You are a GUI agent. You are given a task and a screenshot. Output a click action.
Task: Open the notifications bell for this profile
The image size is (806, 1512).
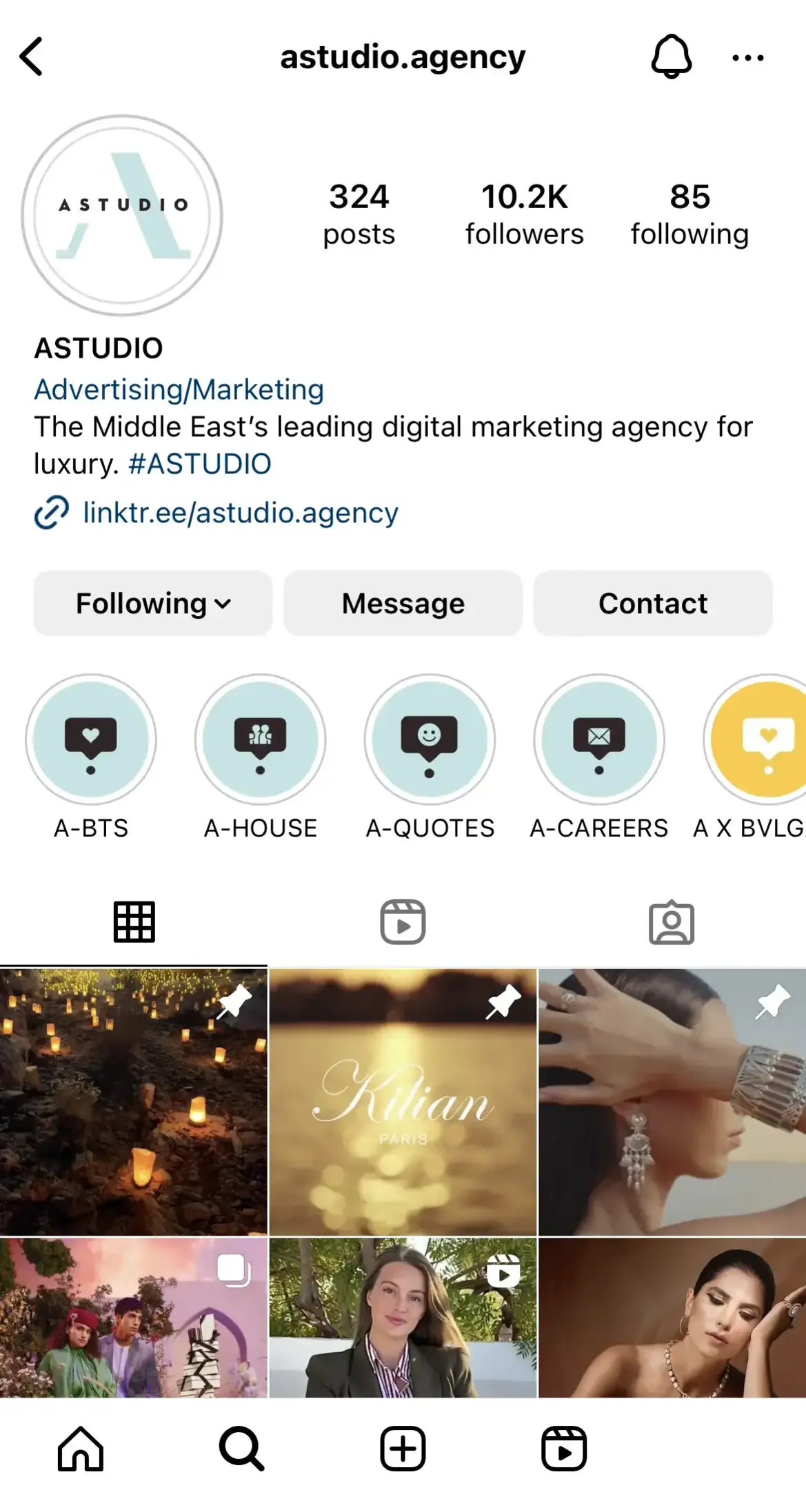click(x=671, y=57)
